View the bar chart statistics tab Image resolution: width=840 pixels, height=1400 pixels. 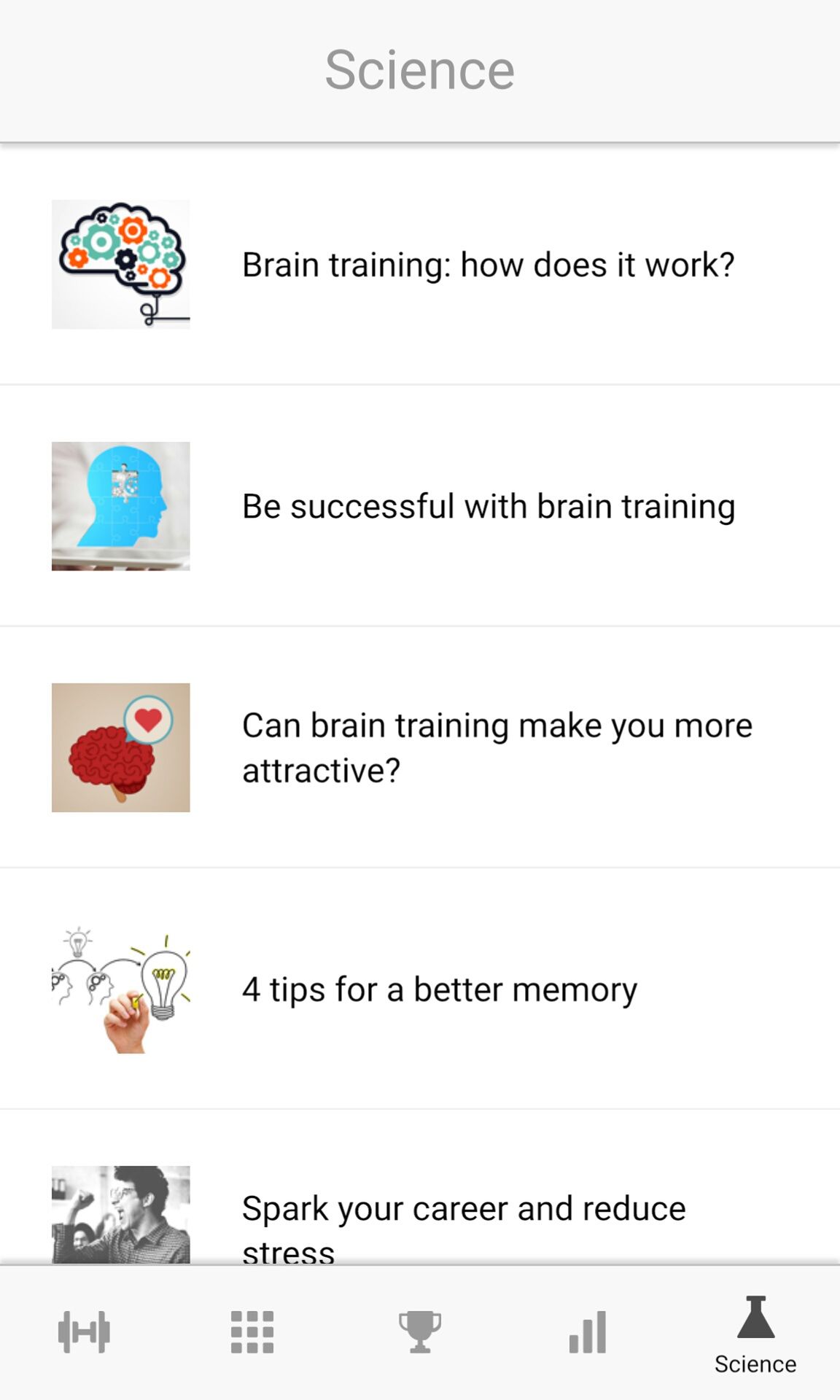coord(588,1332)
